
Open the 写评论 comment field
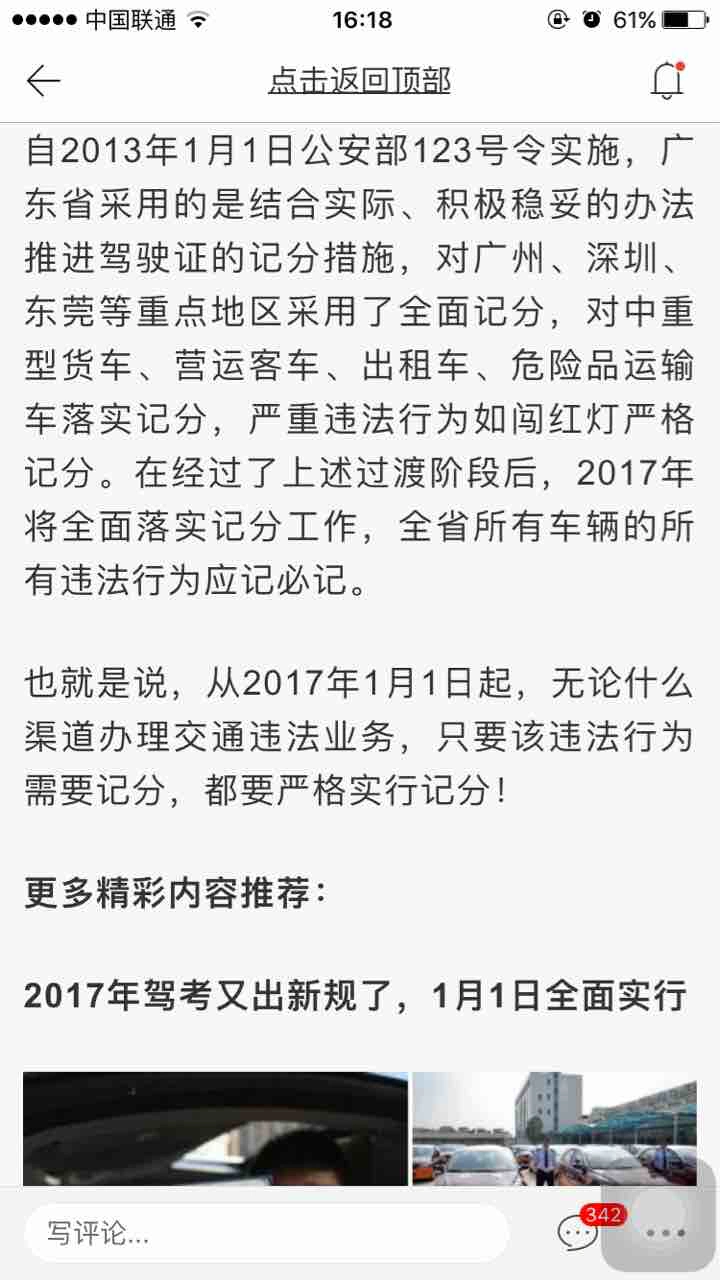[x=266, y=1233]
